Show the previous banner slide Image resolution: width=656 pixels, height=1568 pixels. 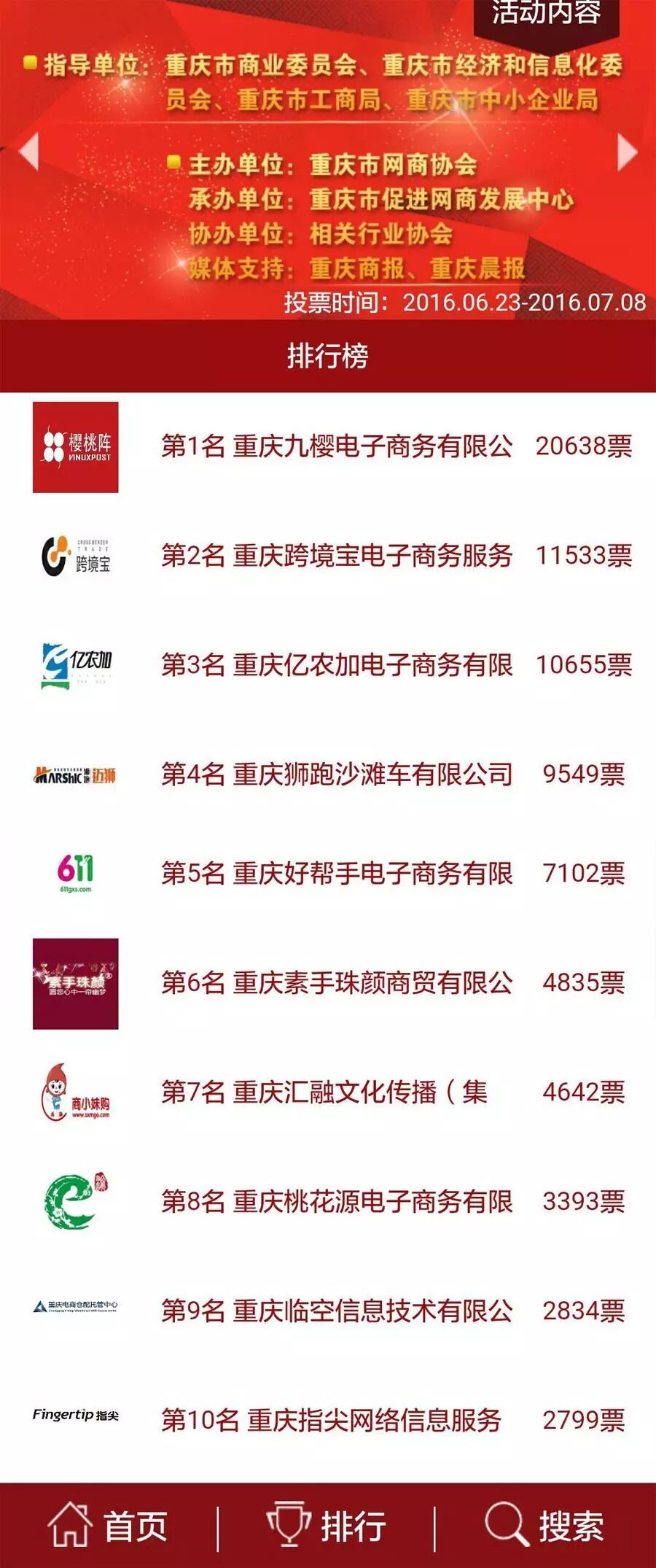click(28, 152)
